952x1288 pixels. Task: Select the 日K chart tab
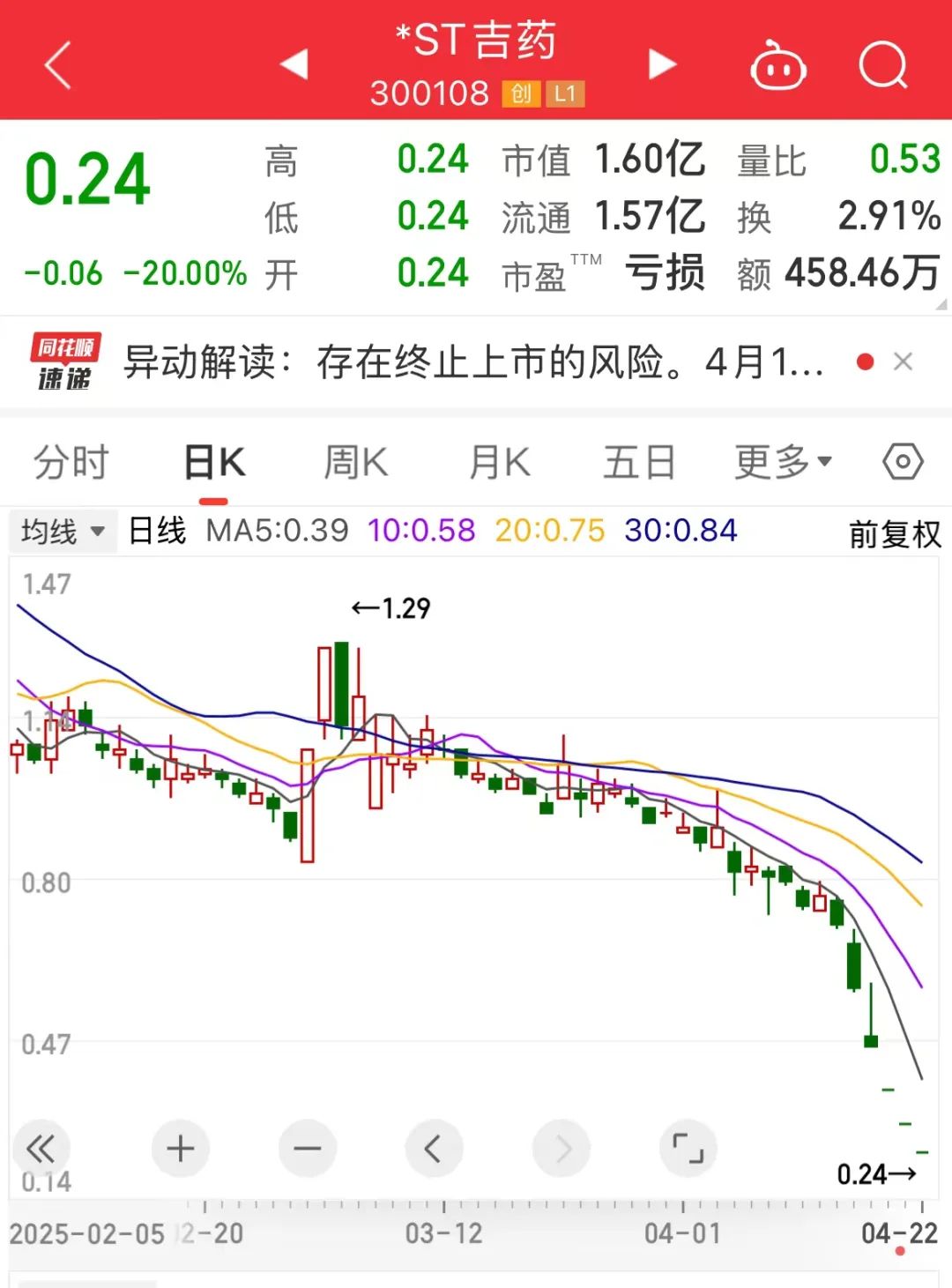(214, 462)
